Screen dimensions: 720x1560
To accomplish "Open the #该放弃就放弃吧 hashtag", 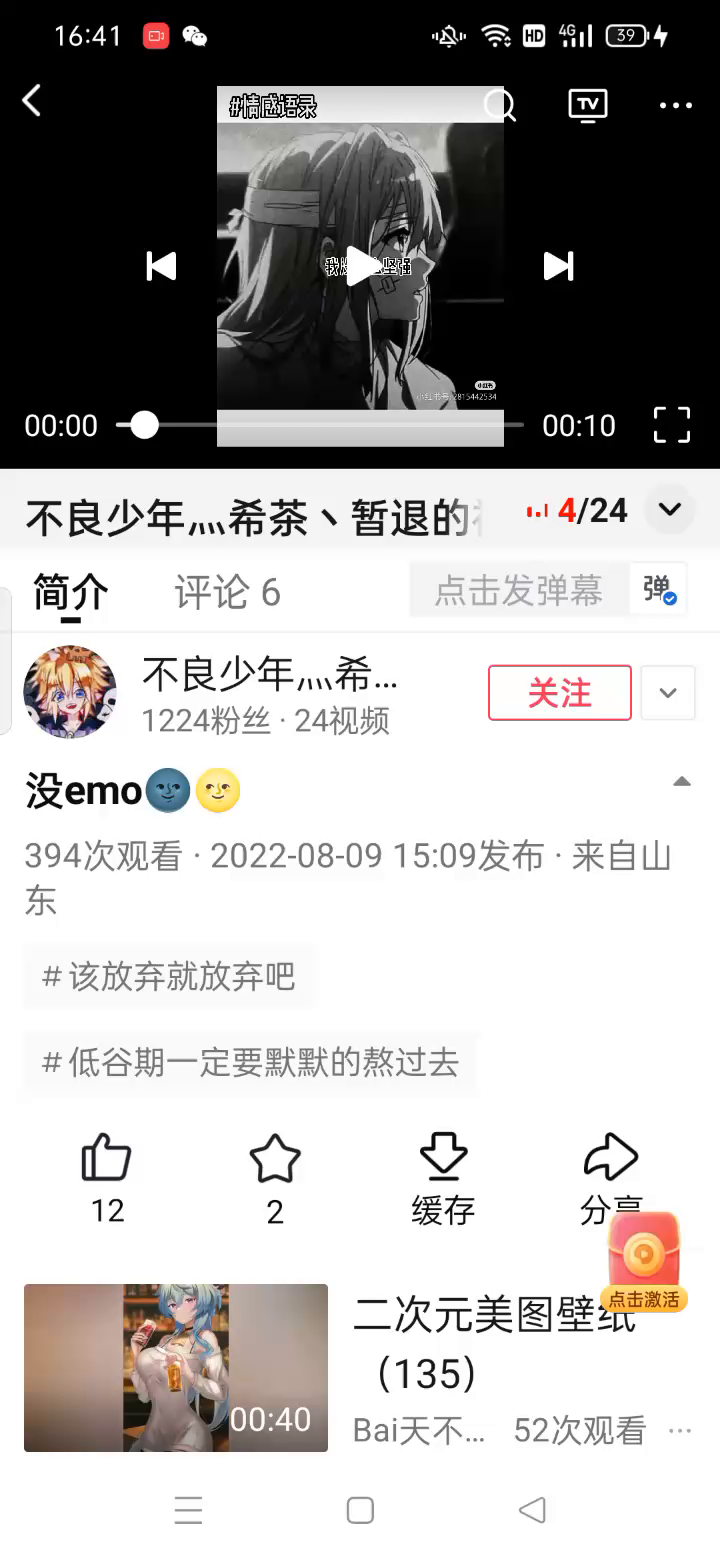I will click(x=168, y=976).
